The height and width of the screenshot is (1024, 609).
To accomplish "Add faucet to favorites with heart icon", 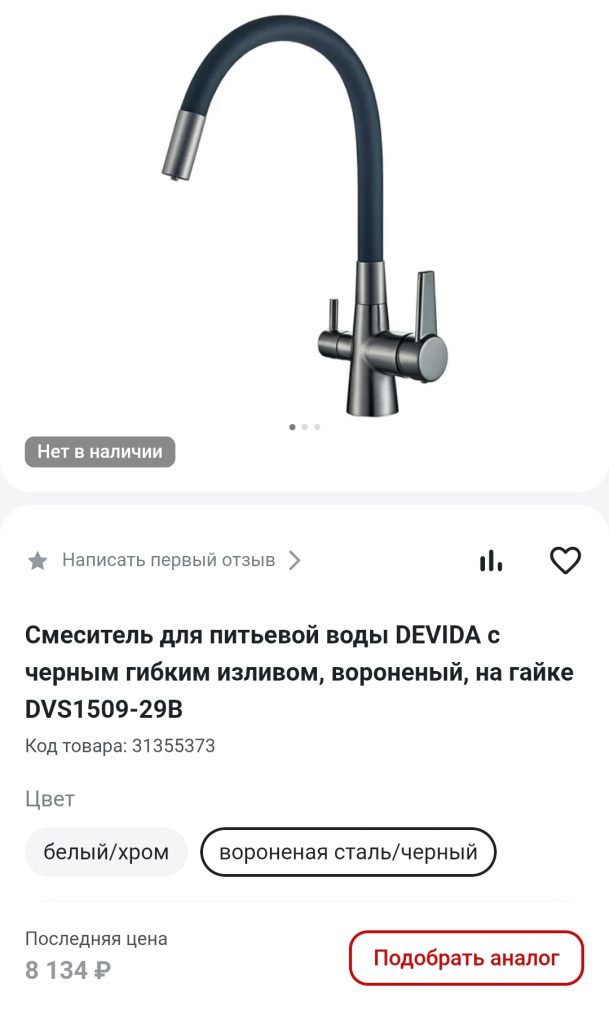I will point(565,561).
